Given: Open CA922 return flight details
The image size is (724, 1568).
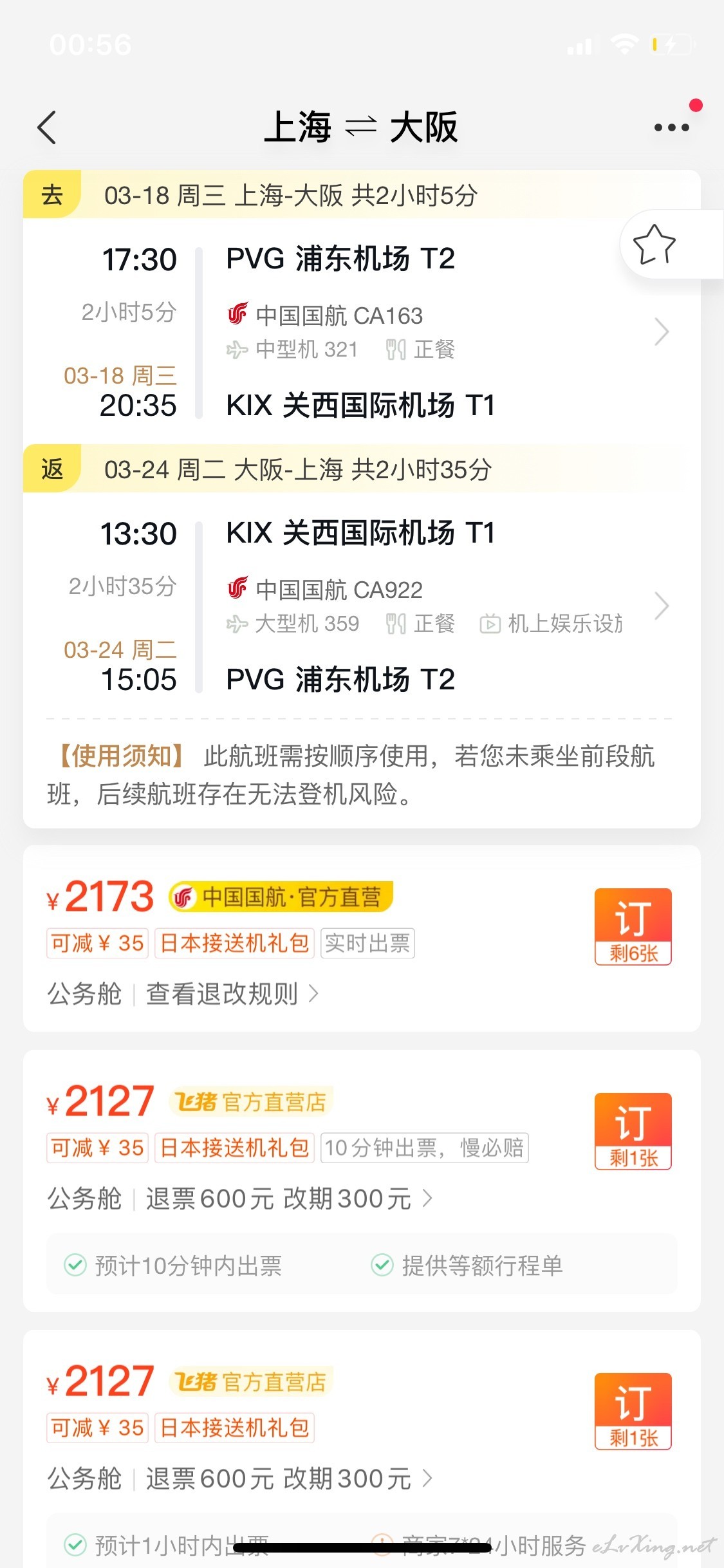Looking at the screenshot, I should click(662, 606).
